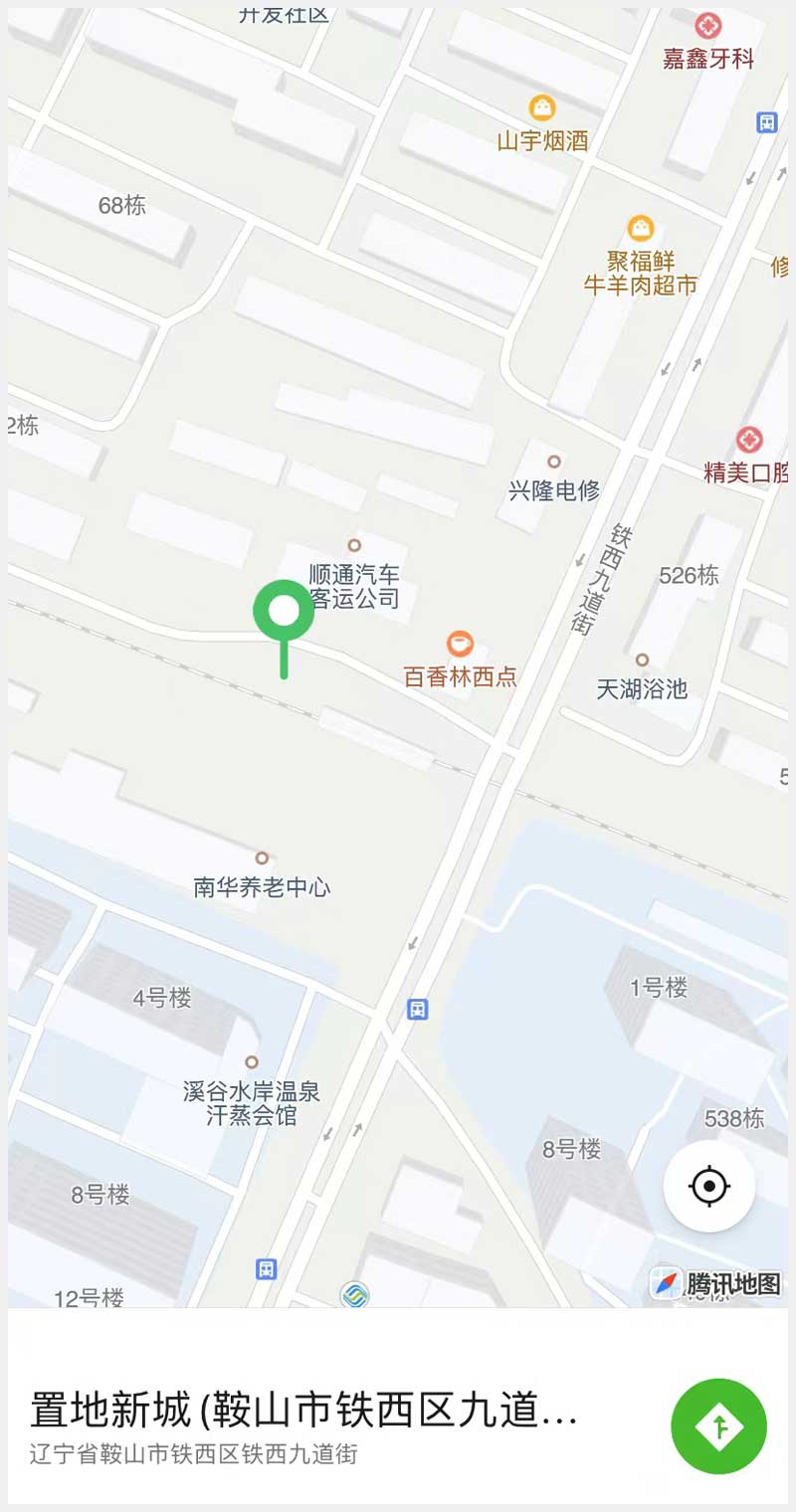Tap the green location pin marker

(284, 613)
